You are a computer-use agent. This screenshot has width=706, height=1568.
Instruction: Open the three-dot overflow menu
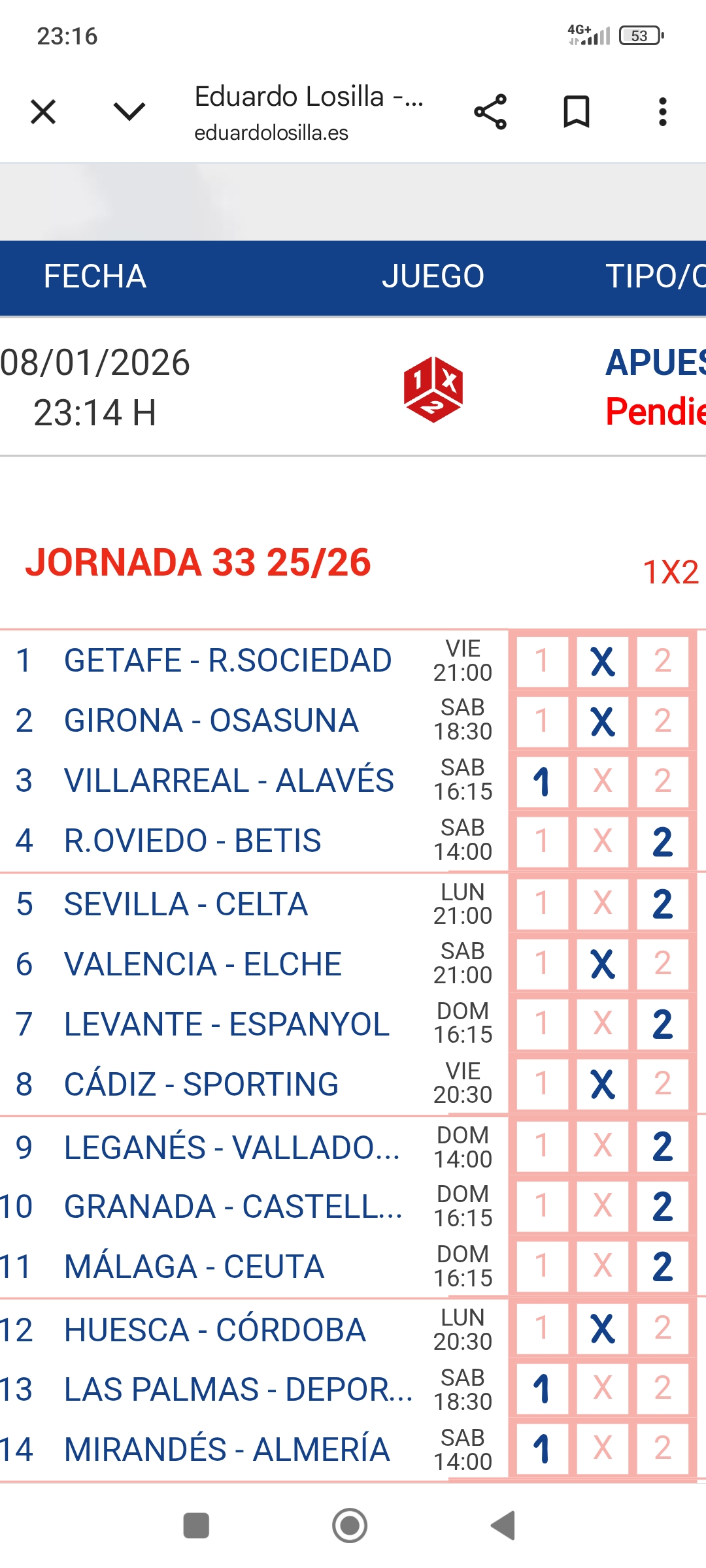(x=663, y=112)
